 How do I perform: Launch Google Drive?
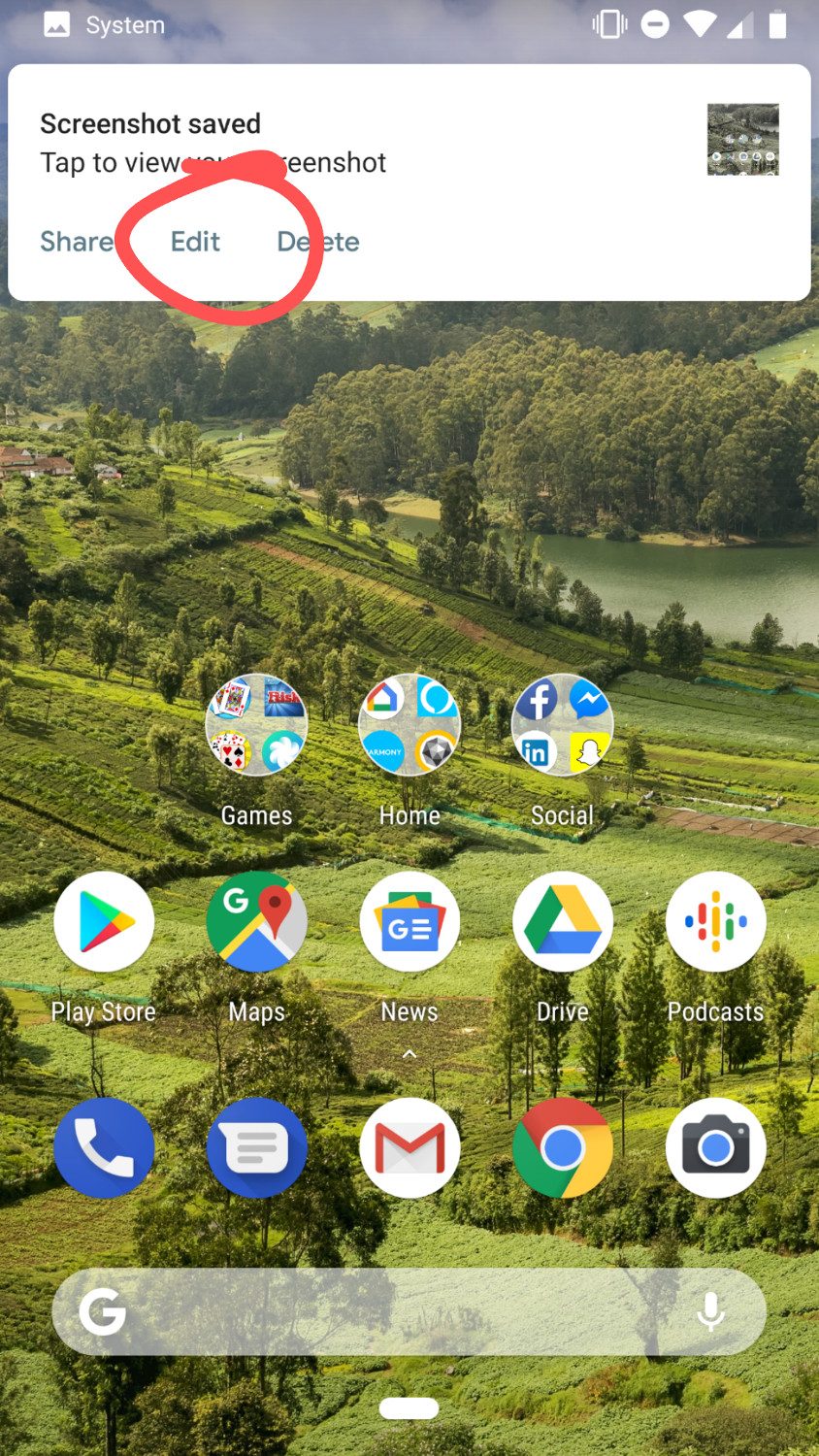click(562, 922)
